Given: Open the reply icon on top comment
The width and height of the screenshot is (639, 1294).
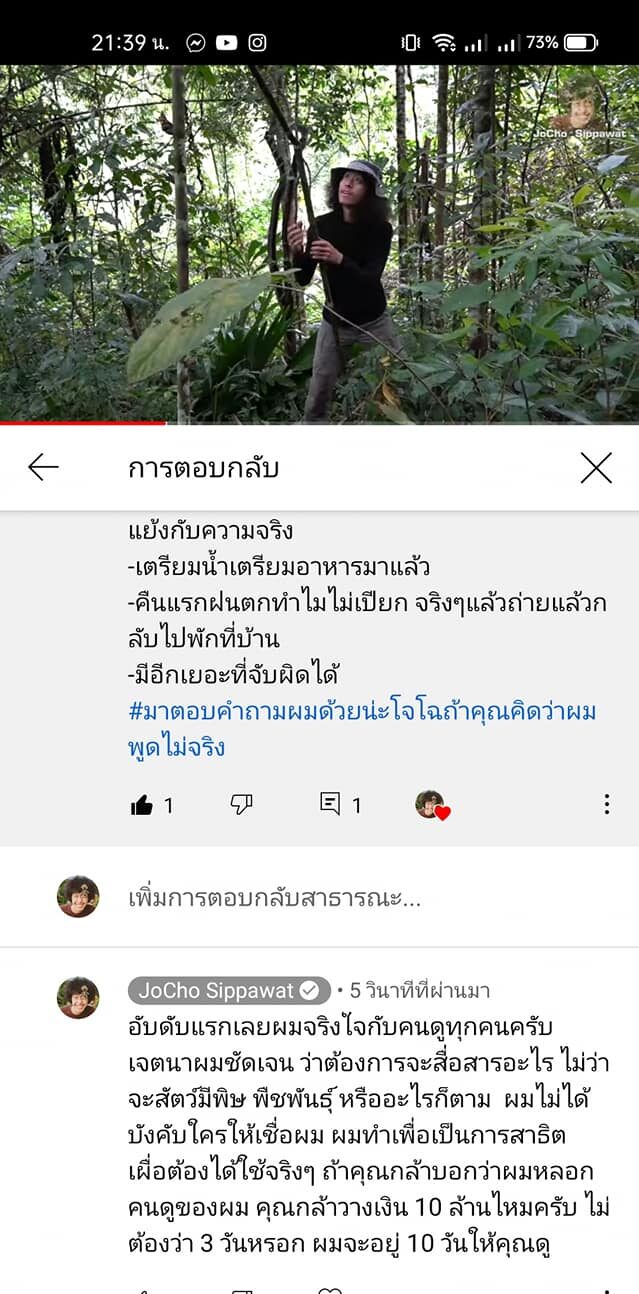Looking at the screenshot, I should 330,804.
